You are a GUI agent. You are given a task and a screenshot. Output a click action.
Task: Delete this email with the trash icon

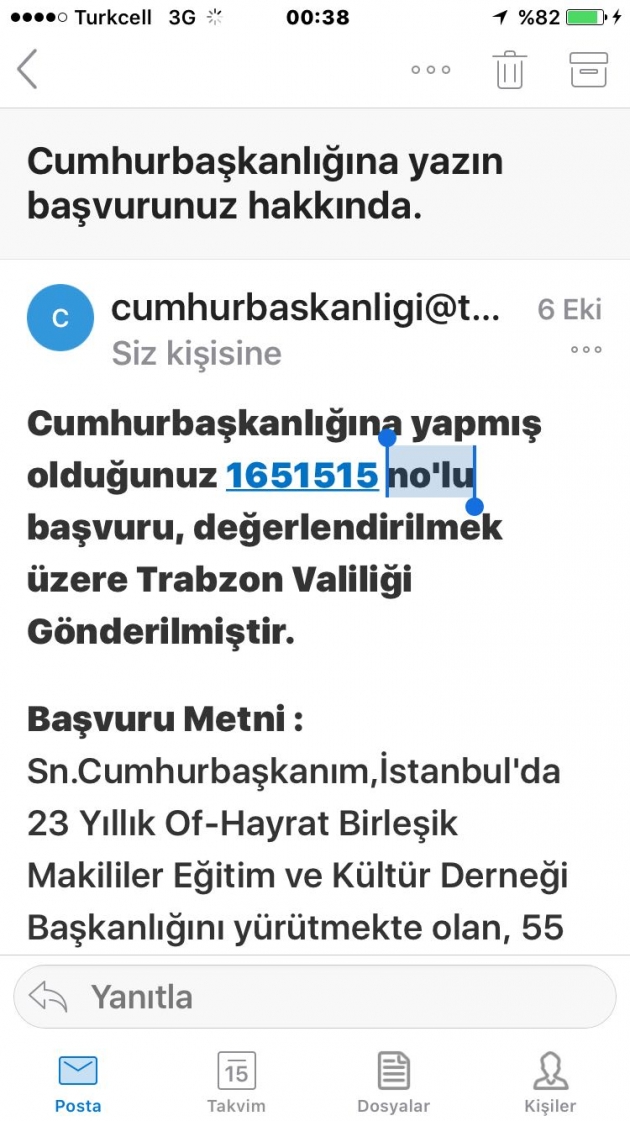coord(509,69)
